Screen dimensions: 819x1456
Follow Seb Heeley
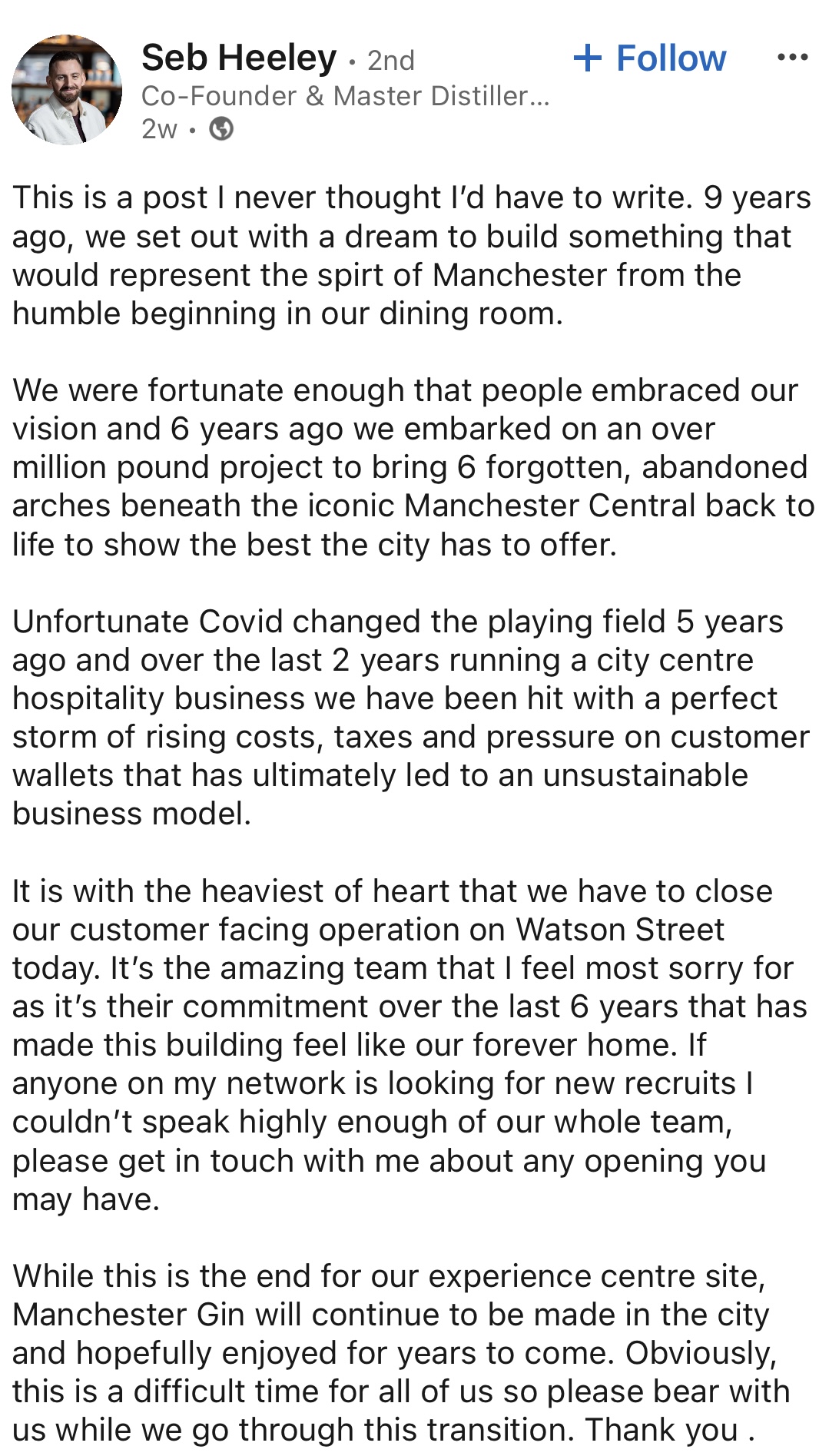tap(650, 58)
